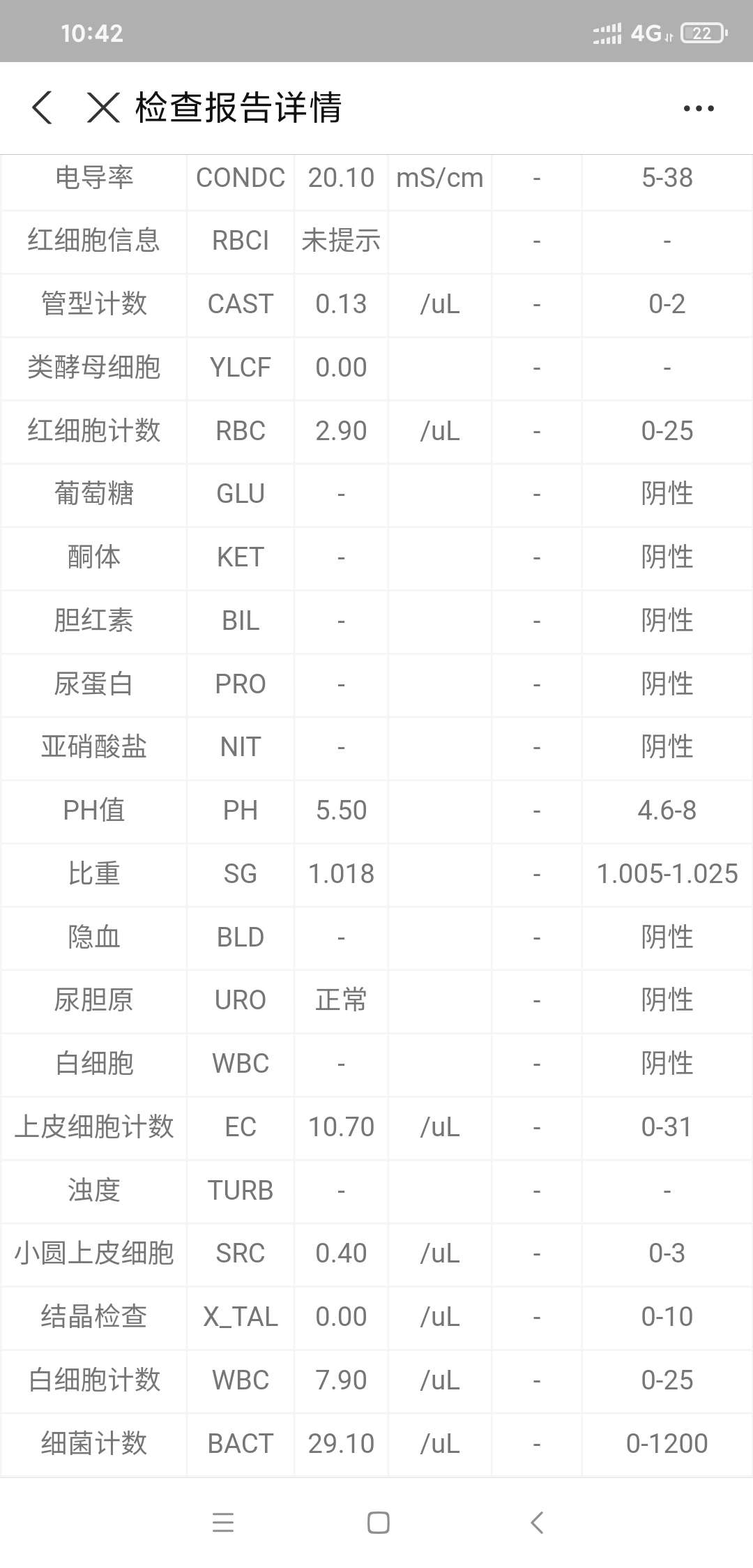
Task: Select the RBC red cell count row
Action: (x=376, y=431)
